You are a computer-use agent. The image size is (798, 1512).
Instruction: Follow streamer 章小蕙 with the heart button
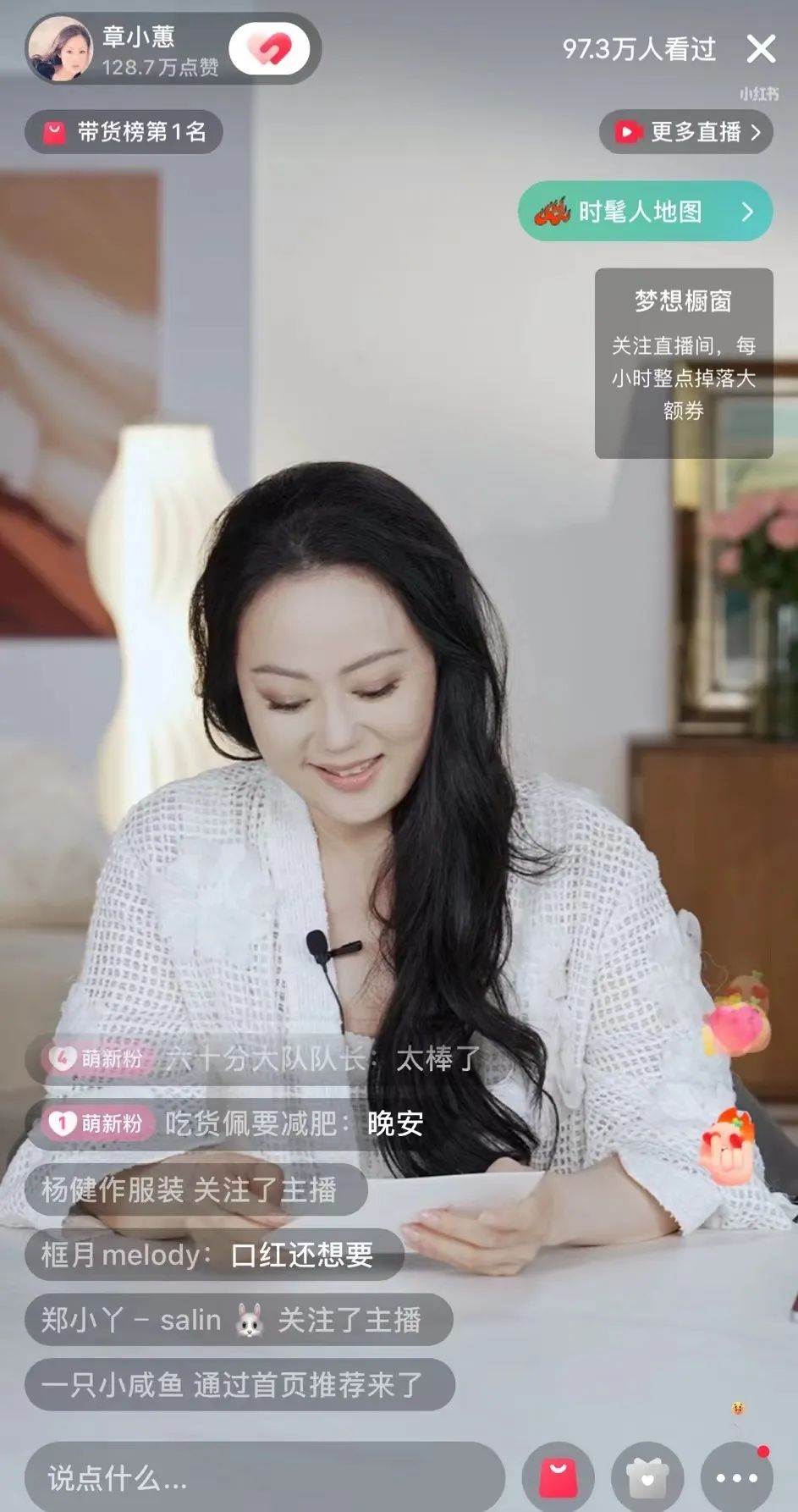coord(271,49)
